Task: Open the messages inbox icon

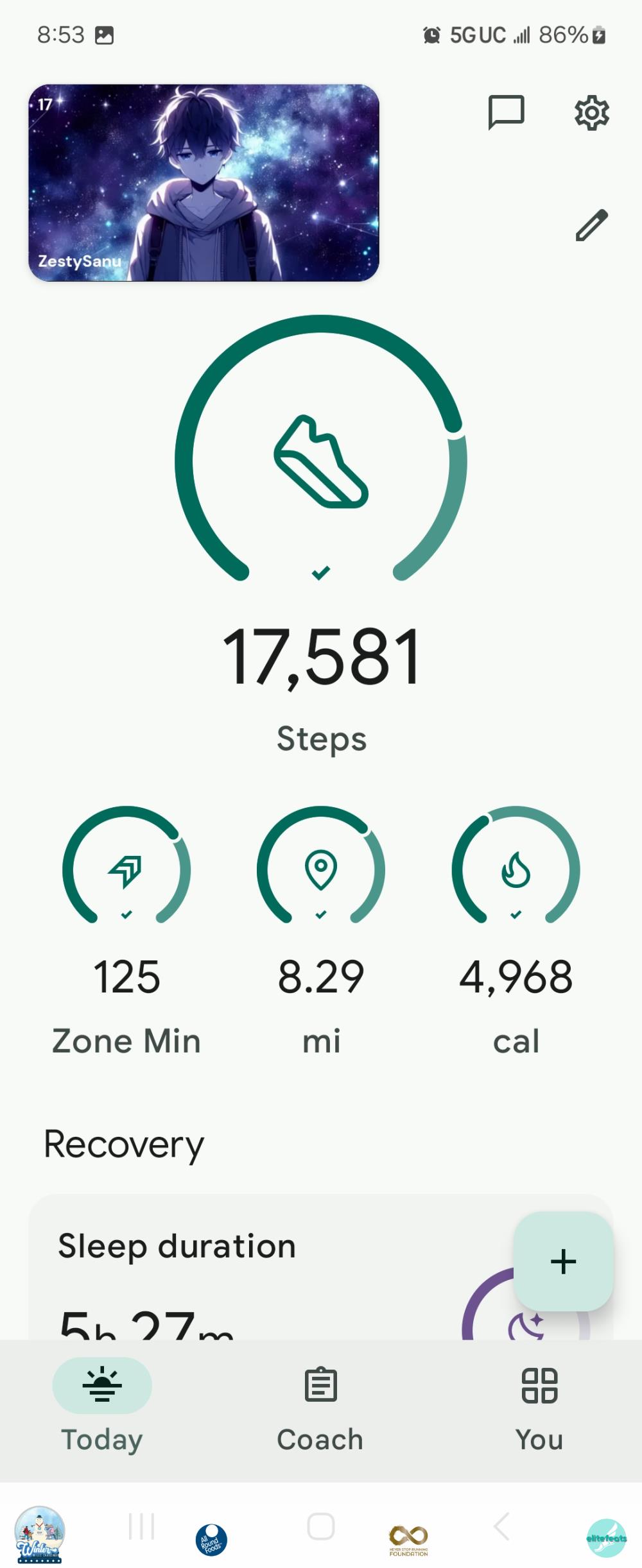Action: pos(506,113)
